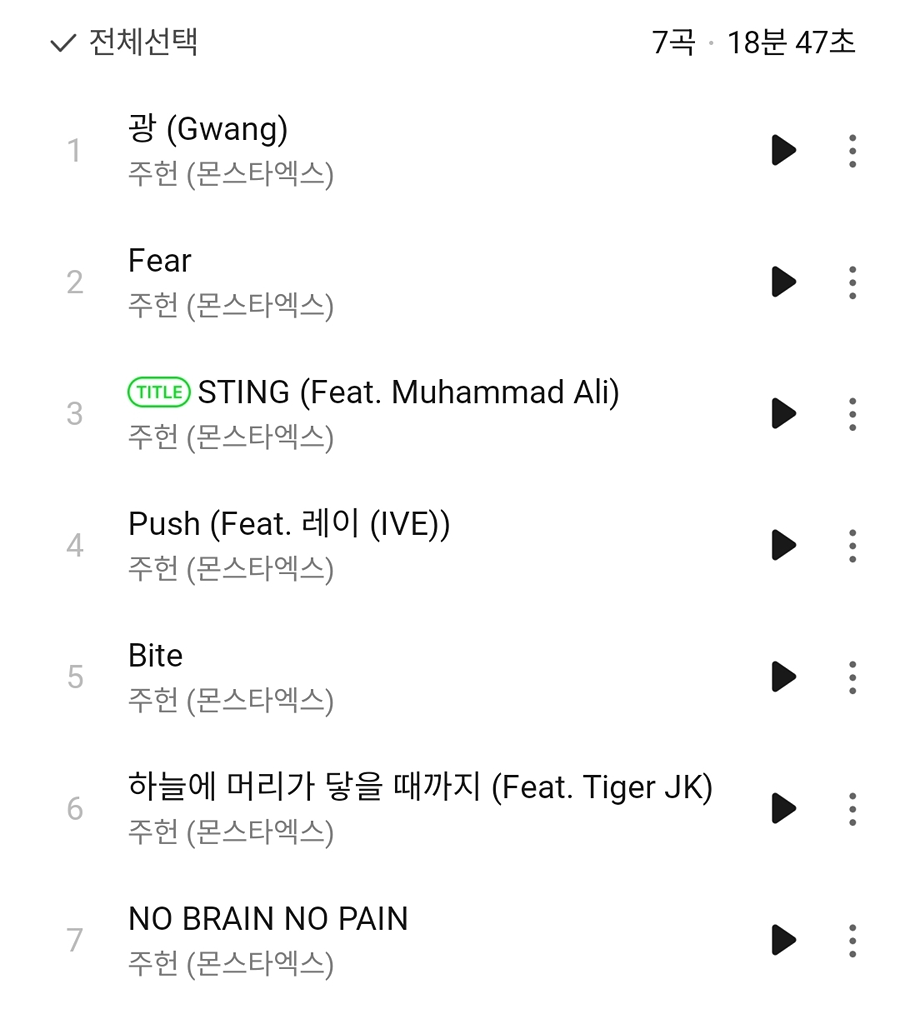The width and height of the screenshot is (900, 1009).
Task: Play the track Bite
Action: (784, 677)
